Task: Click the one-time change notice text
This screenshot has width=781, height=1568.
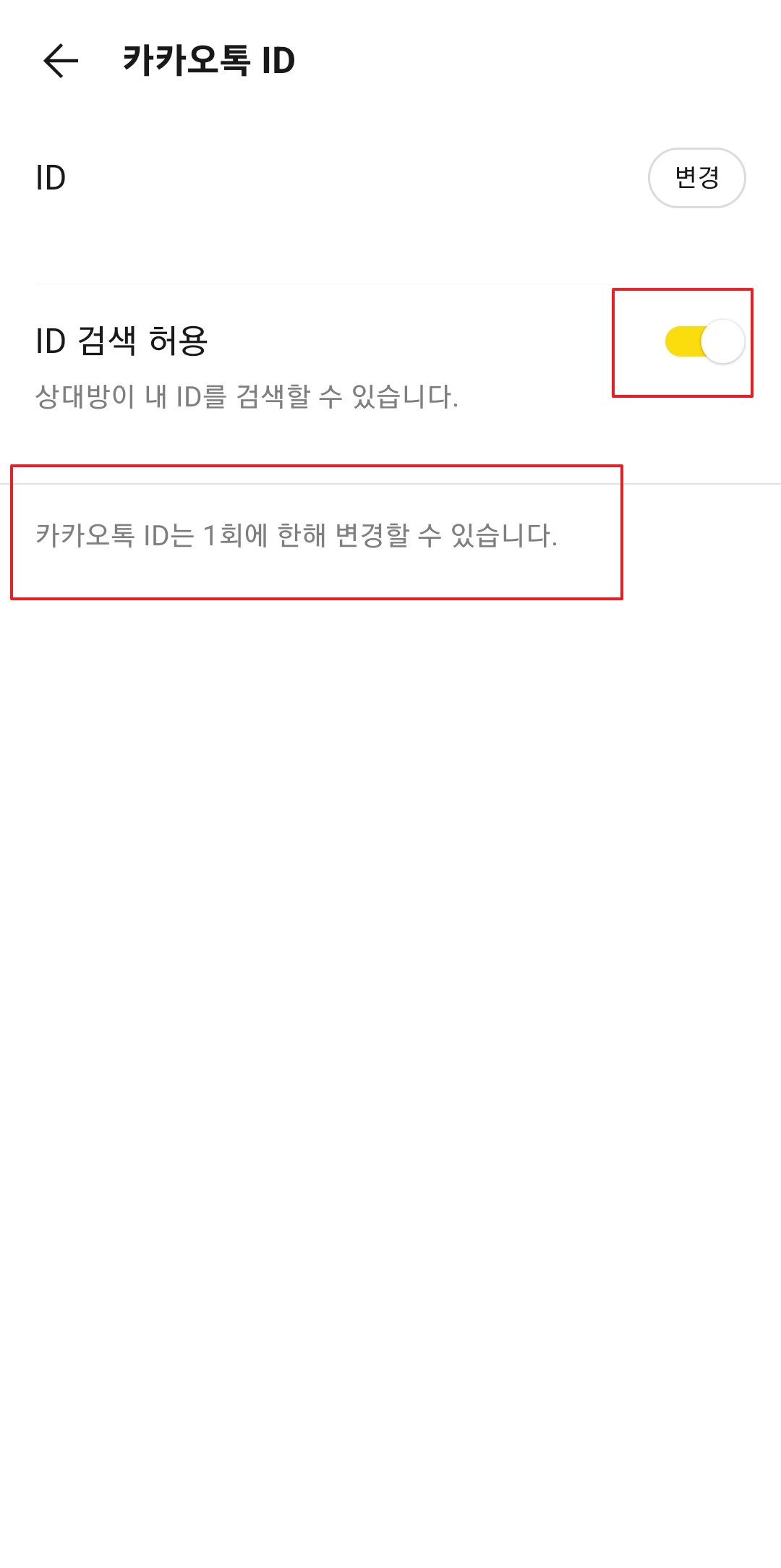Action: click(x=296, y=535)
